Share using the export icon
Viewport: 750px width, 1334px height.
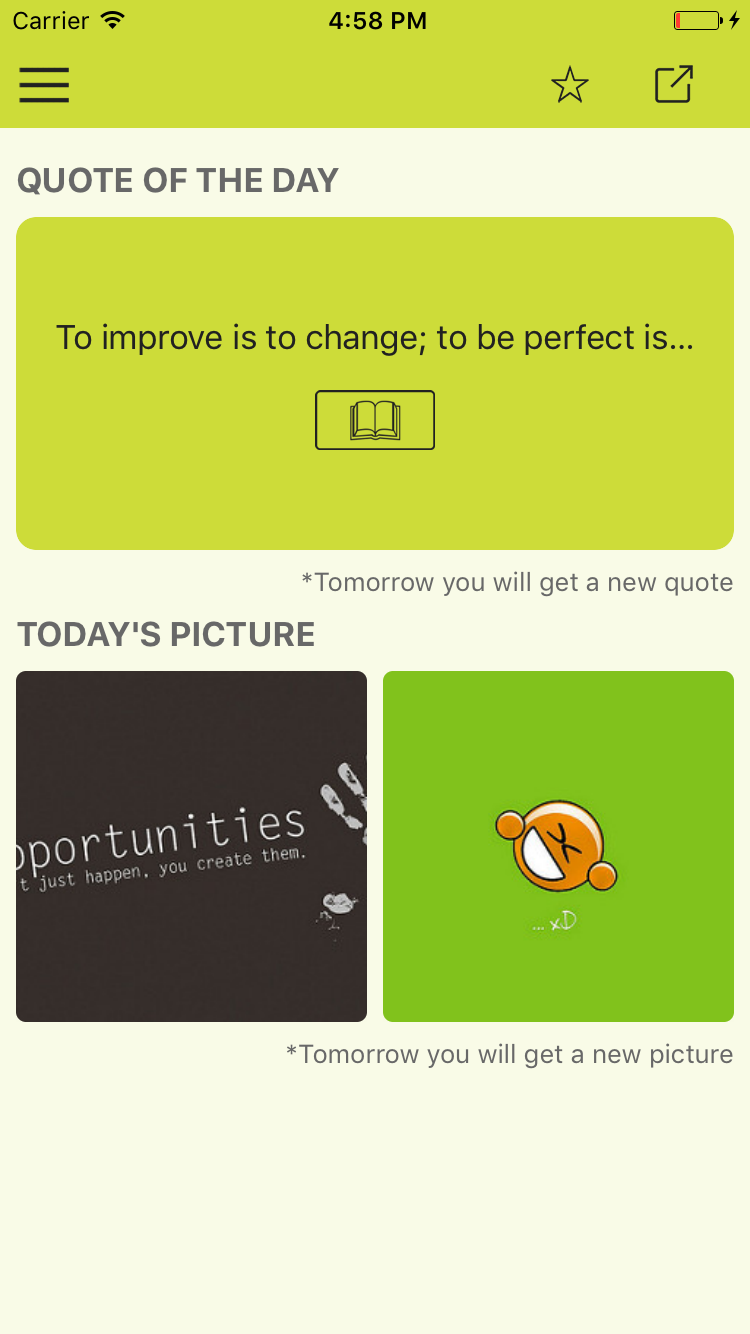coord(674,84)
